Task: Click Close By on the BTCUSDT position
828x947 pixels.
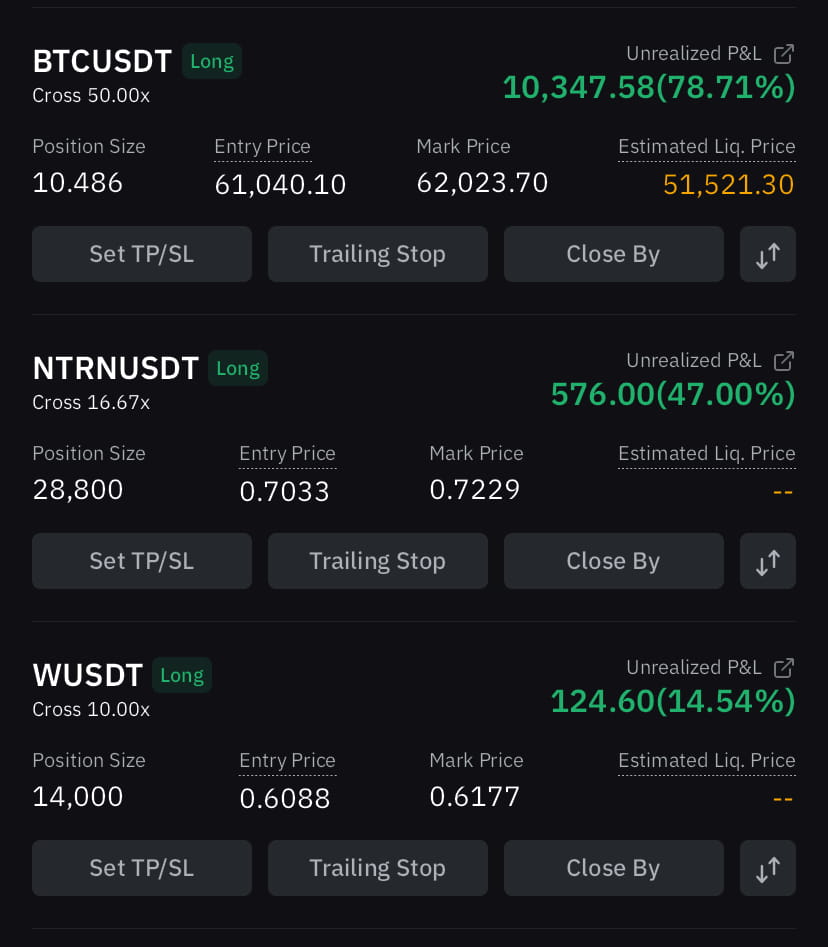Action: (613, 254)
